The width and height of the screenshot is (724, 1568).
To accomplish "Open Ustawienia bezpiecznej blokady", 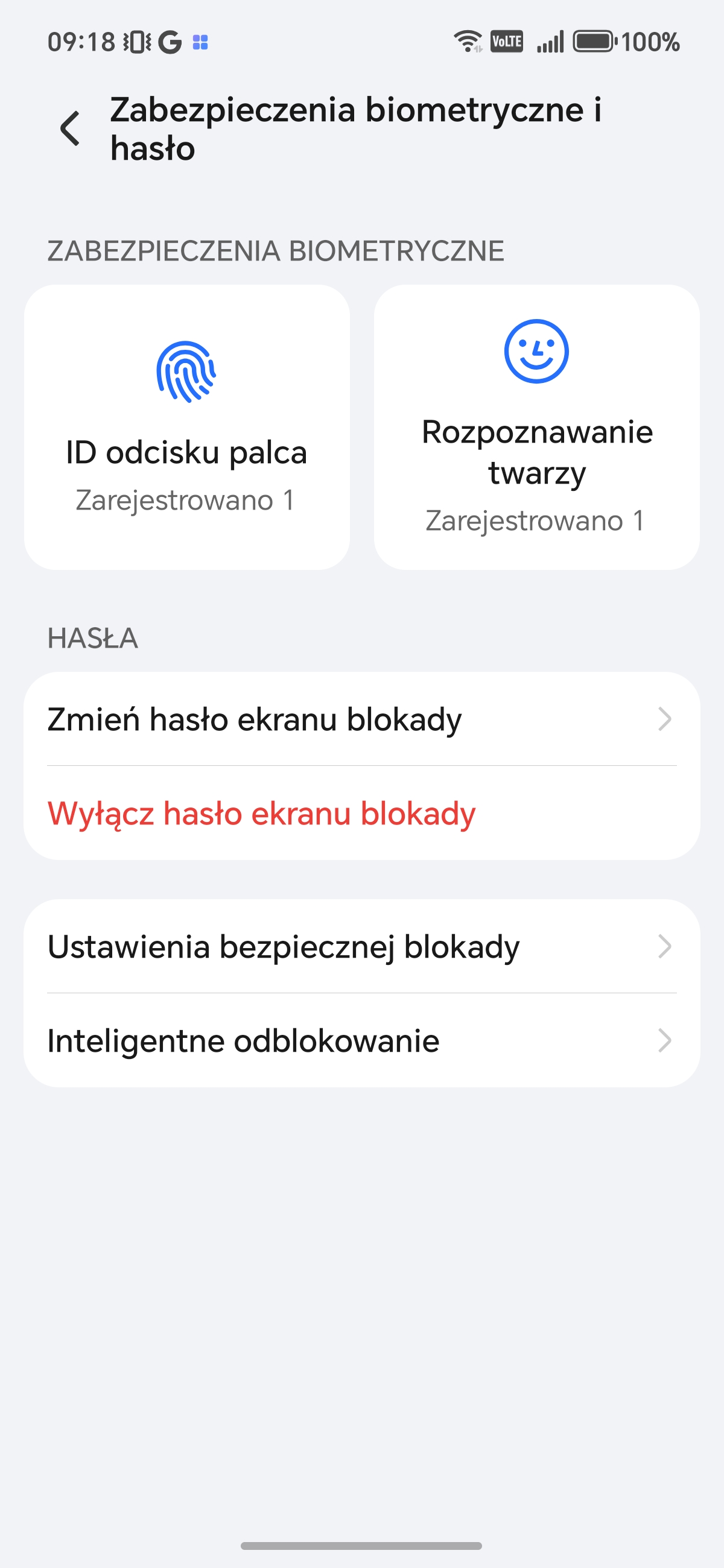I will [361, 946].
